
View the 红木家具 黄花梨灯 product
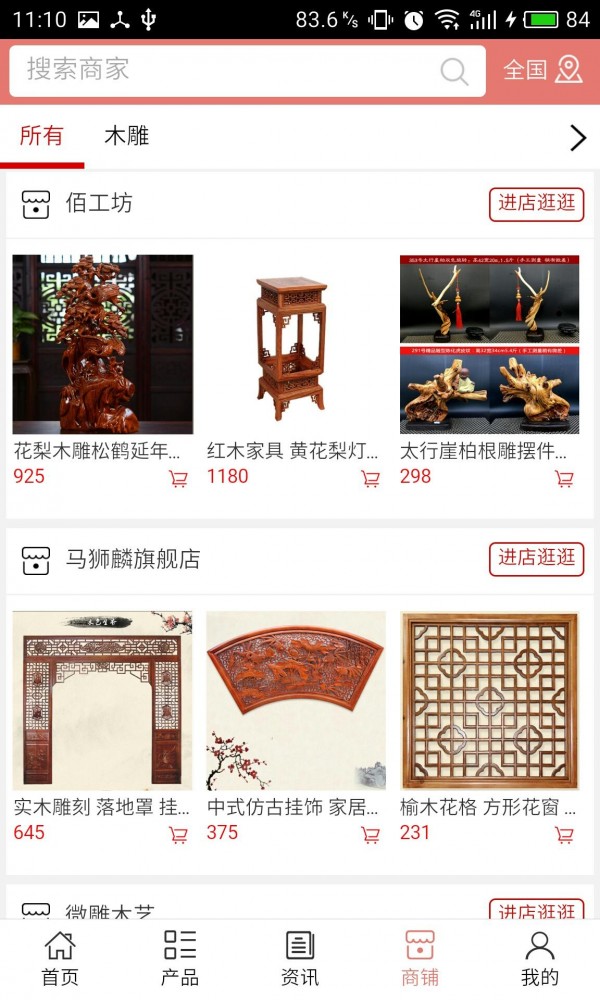tap(295, 344)
